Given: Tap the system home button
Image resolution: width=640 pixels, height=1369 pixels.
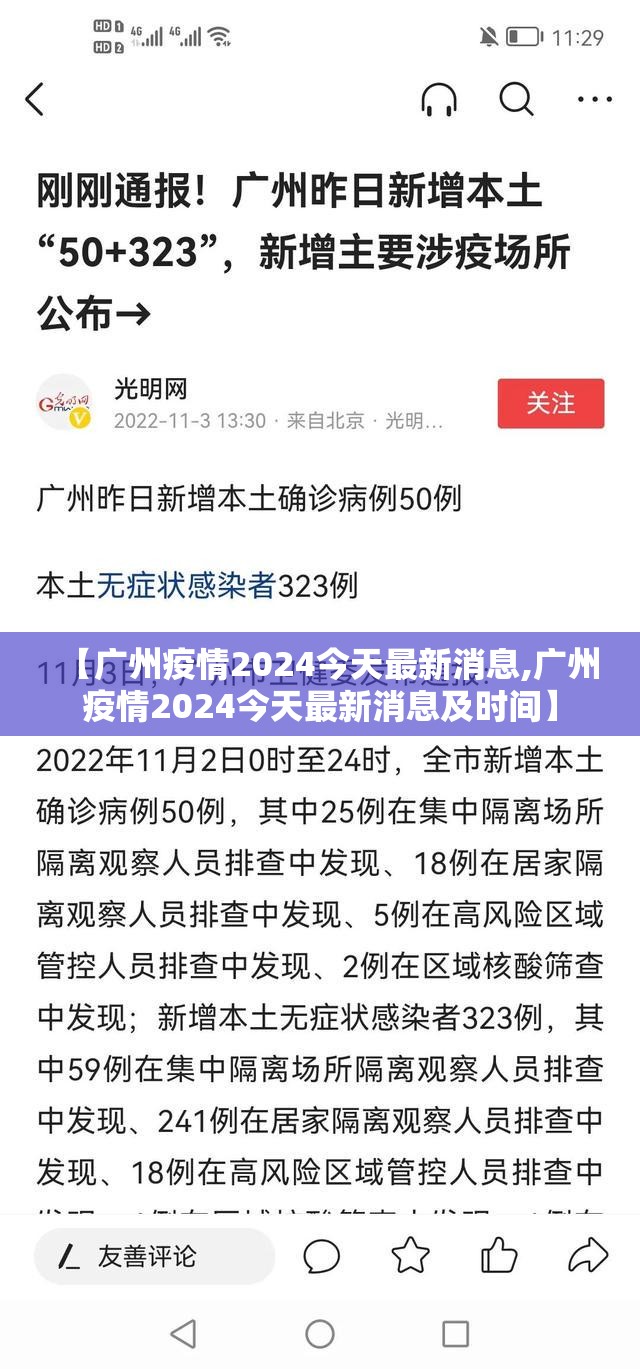Looking at the screenshot, I should pos(320,1333).
